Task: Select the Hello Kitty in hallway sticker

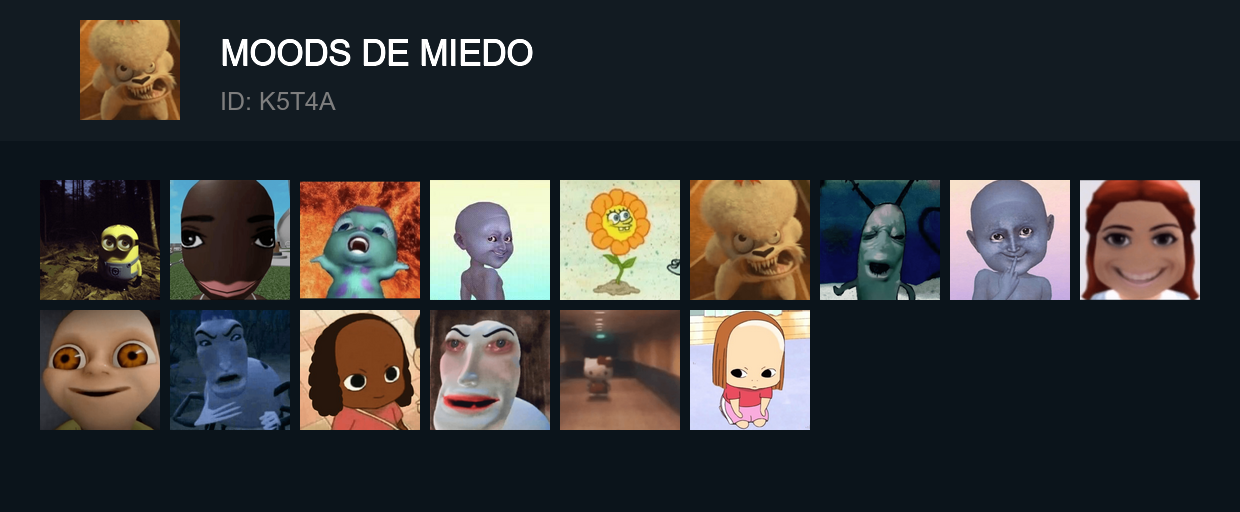Action: tap(620, 370)
